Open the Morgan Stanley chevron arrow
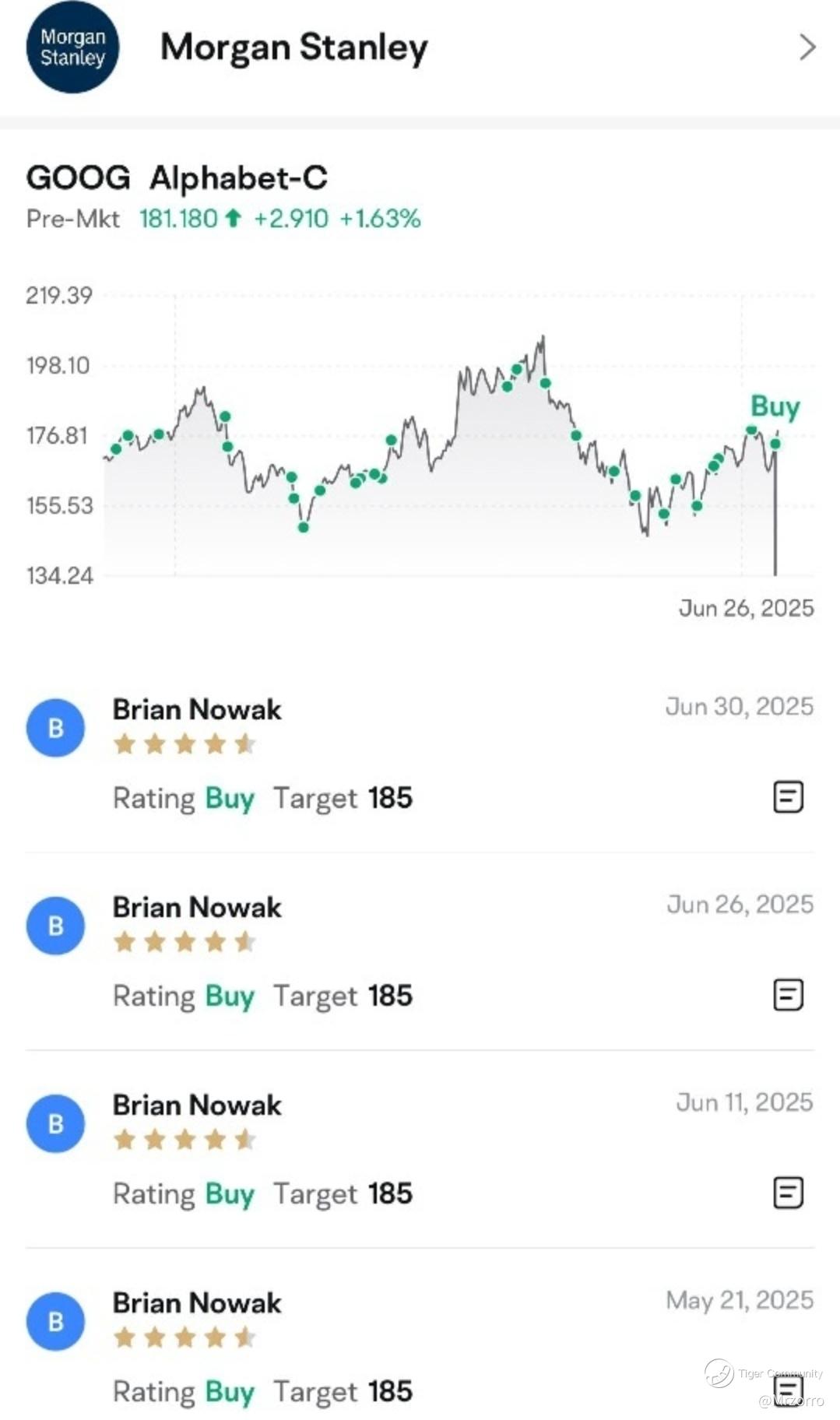 [x=807, y=47]
